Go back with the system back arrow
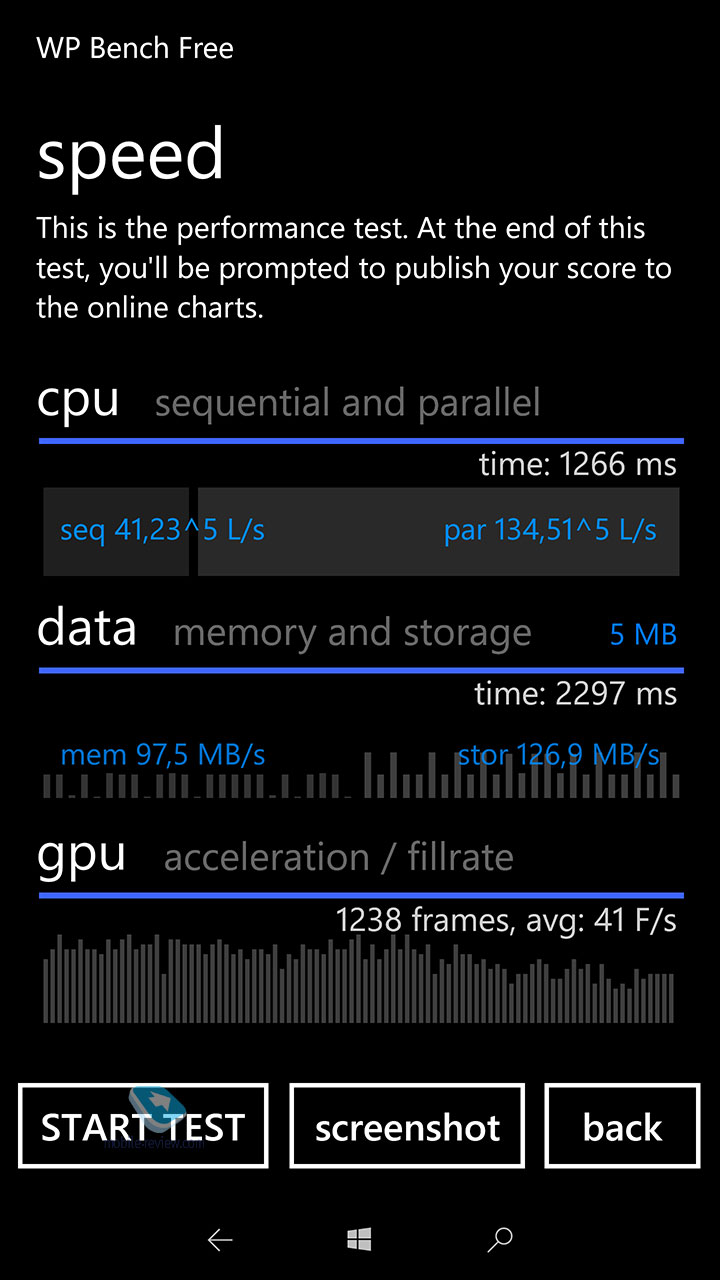720x1280 pixels. pos(220,1240)
